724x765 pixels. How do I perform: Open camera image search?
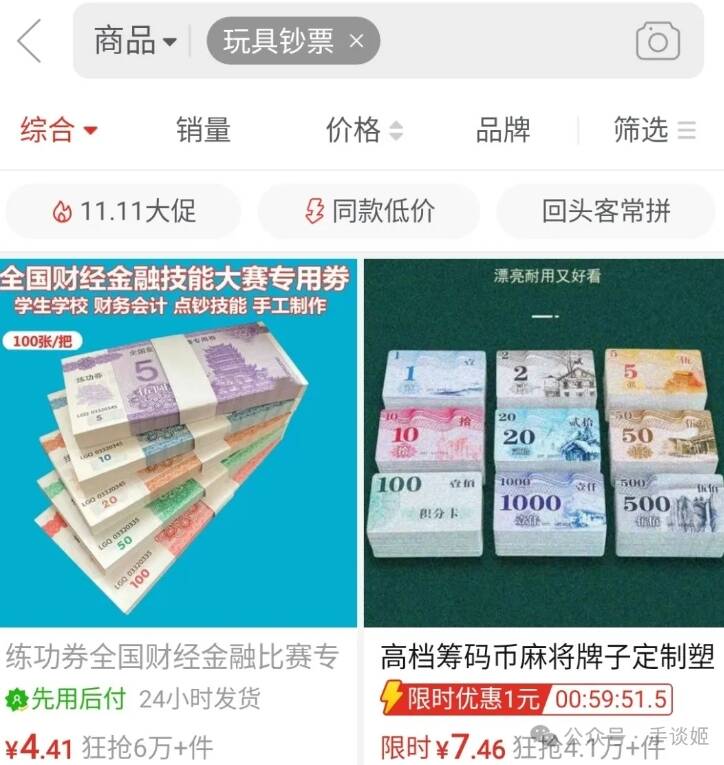click(657, 42)
